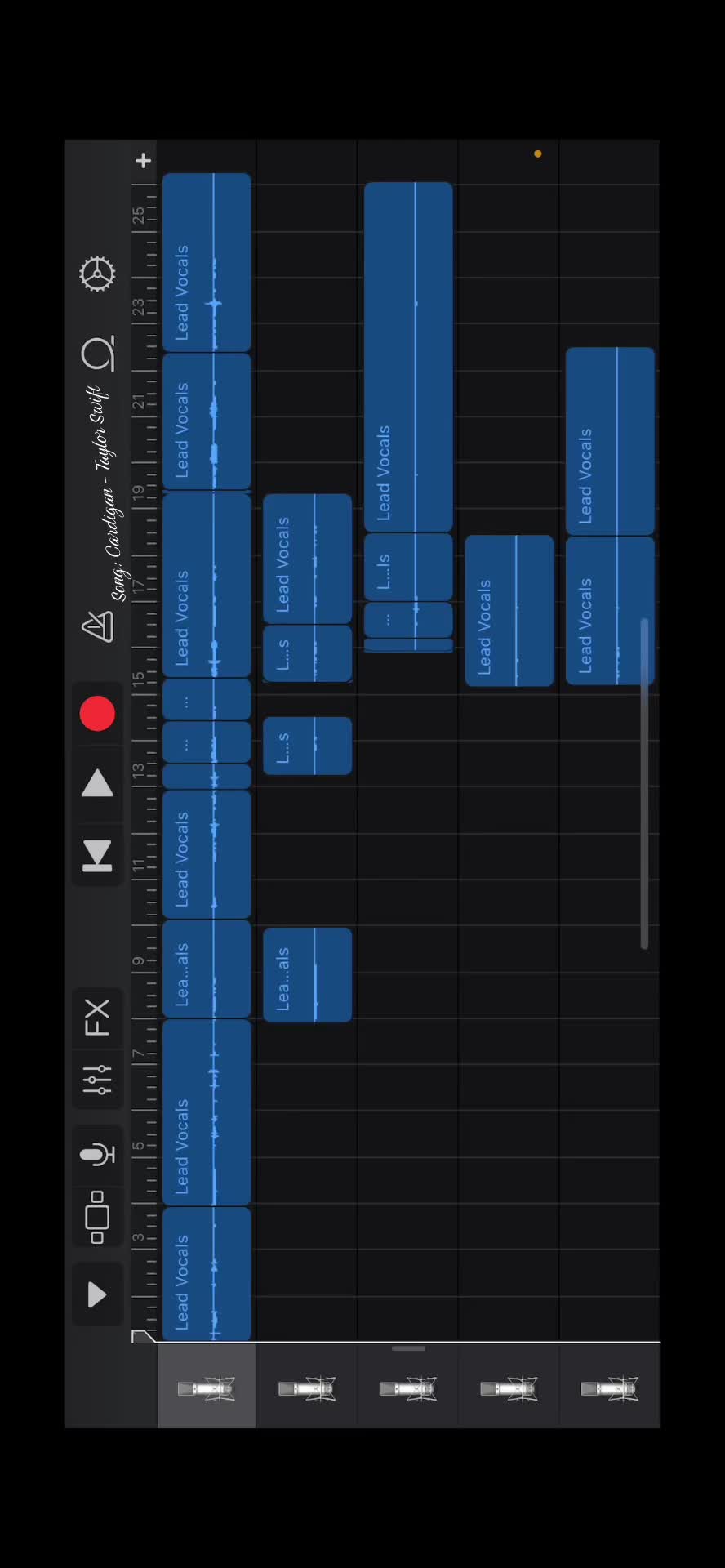Viewport: 725px width, 1568px height.
Task: Switch to the microphone instrument view
Action: [x=97, y=1155]
